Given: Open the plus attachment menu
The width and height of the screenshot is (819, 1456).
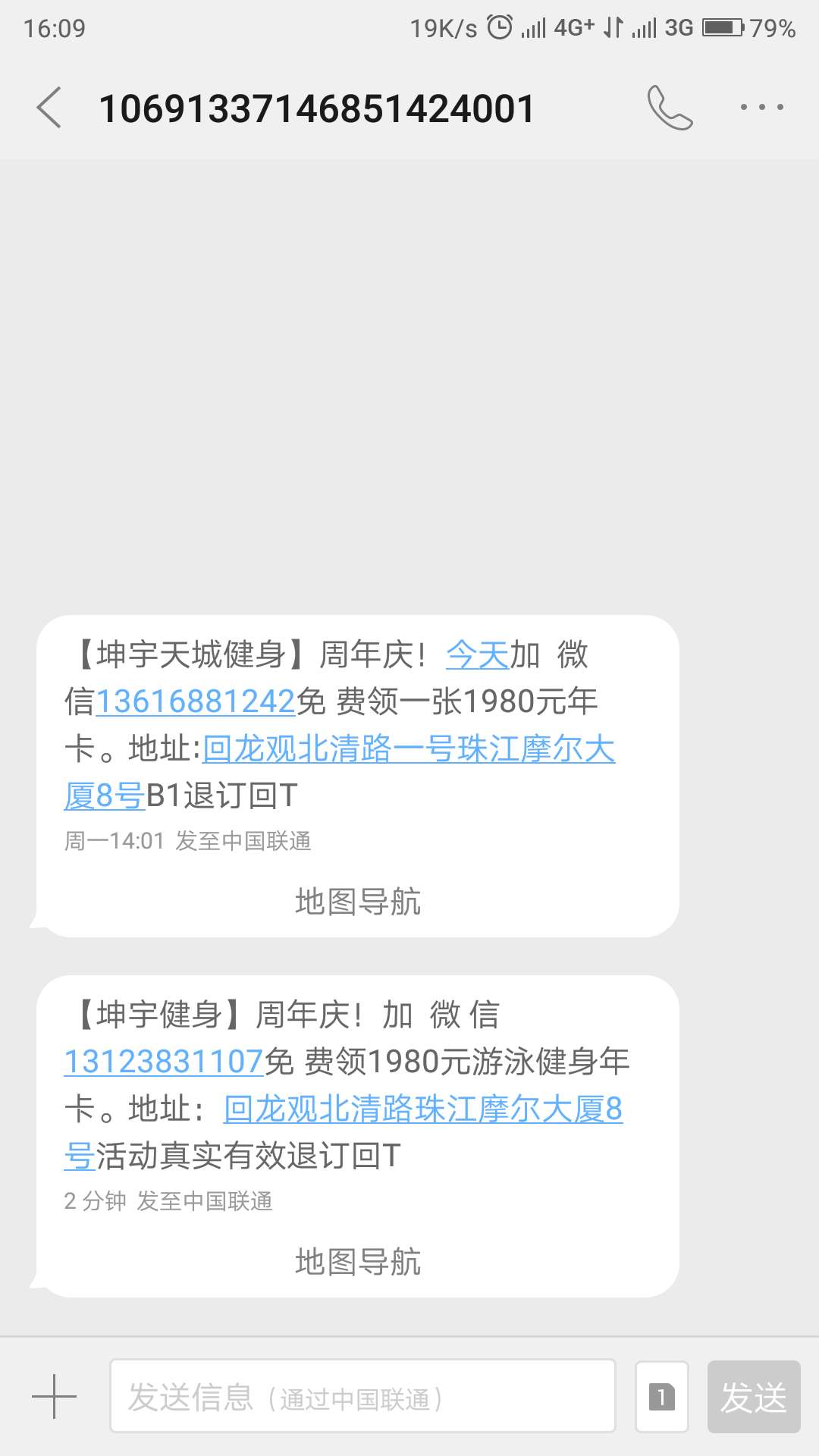Looking at the screenshot, I should pyautogui.click(x=54, y=1396).
